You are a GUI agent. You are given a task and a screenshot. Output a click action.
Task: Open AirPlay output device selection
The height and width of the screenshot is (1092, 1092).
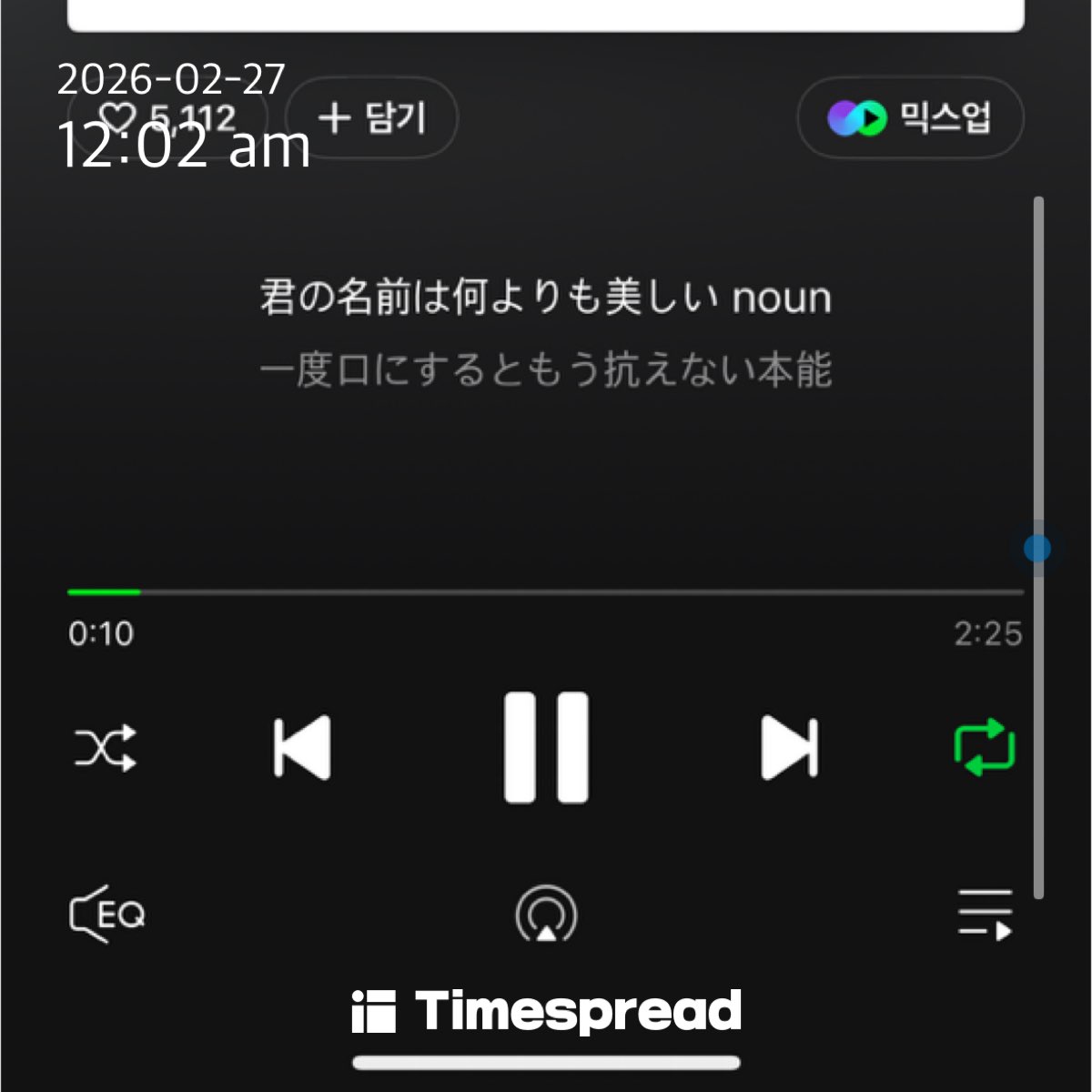546,915
